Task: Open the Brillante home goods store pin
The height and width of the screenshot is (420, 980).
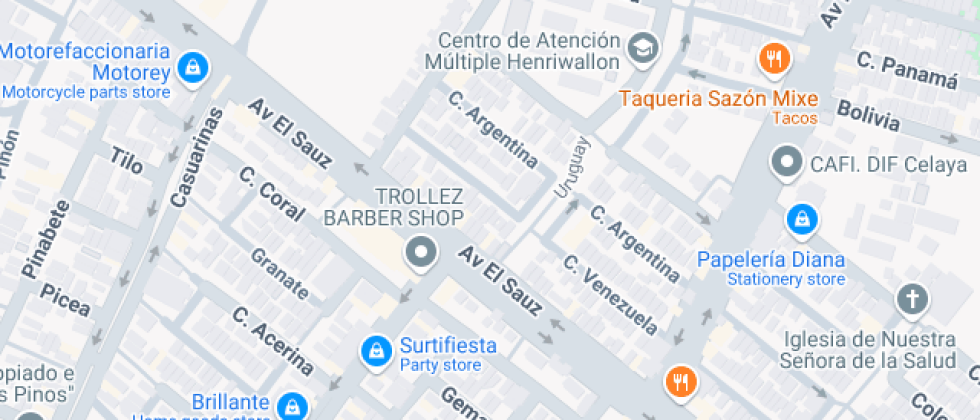Action: [x=292, y=405]
